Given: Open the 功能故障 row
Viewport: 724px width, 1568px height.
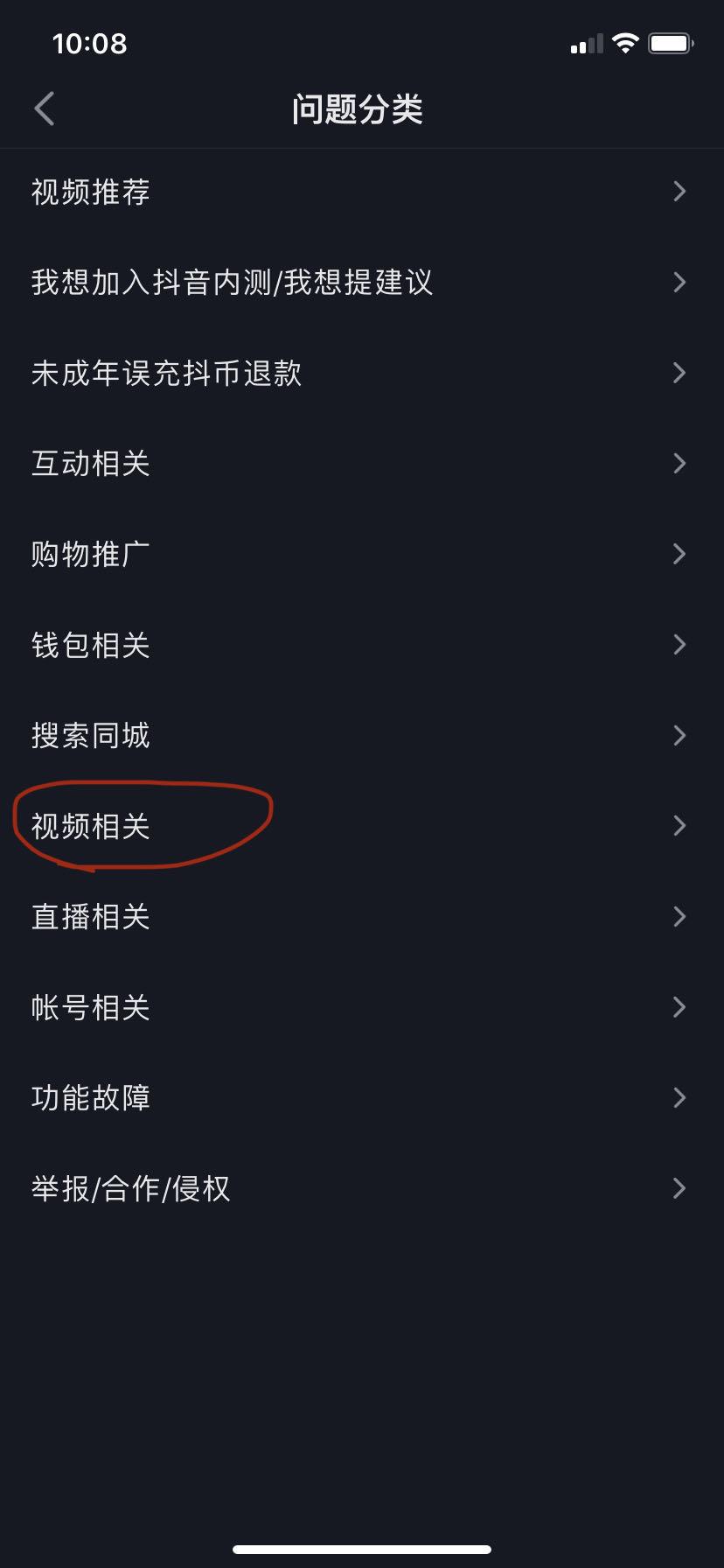Looking at the screenshot, I should 362,1098.
